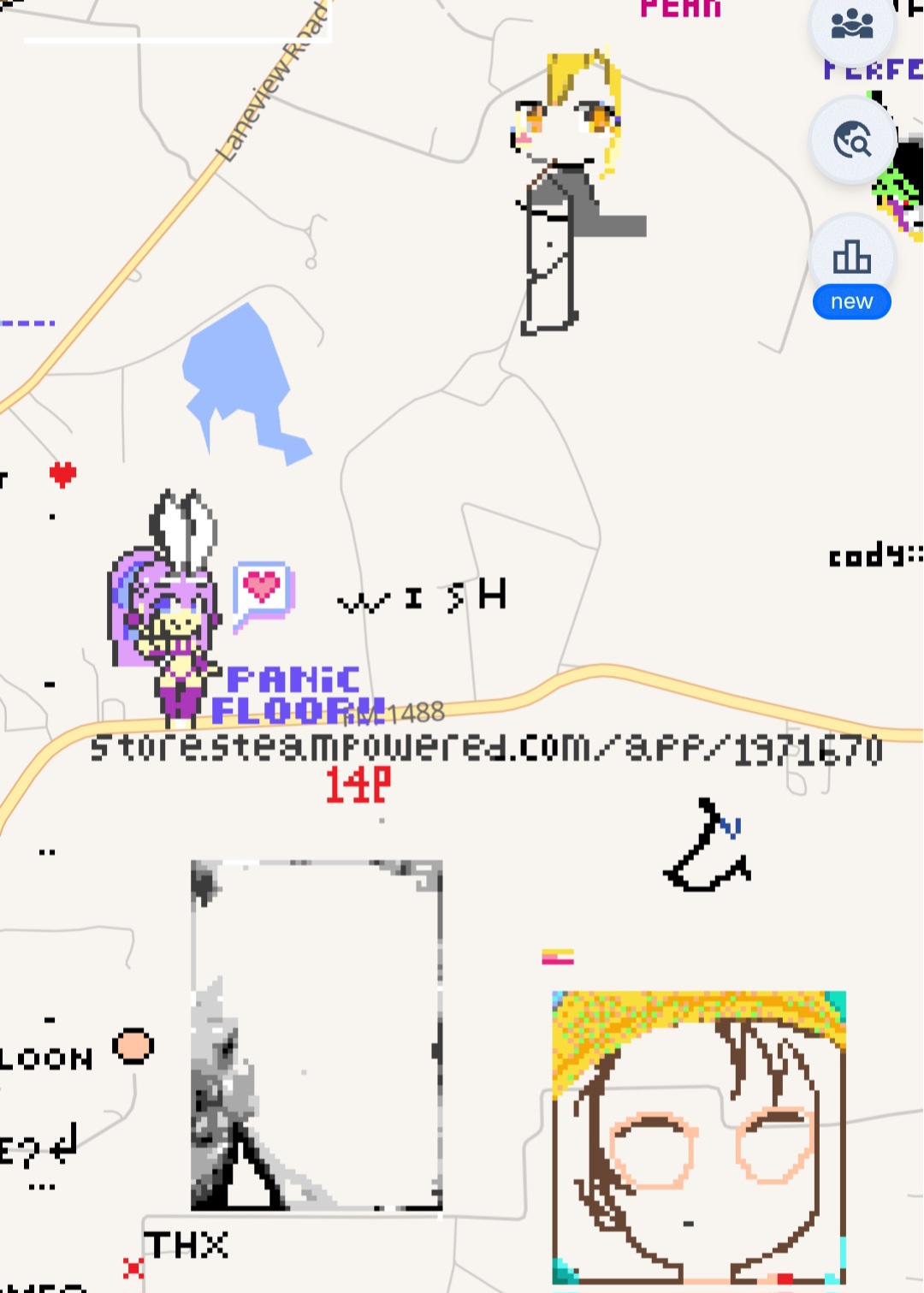Tap the globe search button
924x1293 pixels.
(x=852, y=140)
